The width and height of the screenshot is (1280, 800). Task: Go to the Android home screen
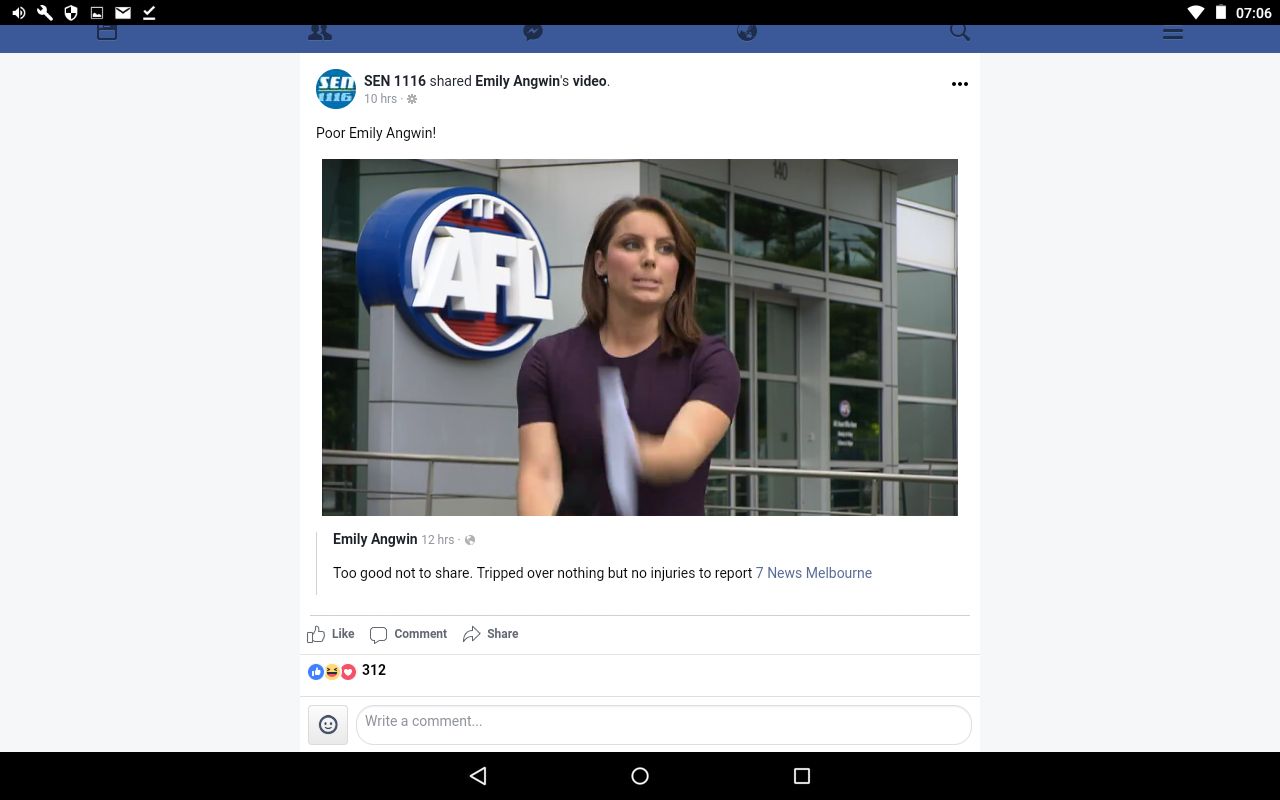640,776
